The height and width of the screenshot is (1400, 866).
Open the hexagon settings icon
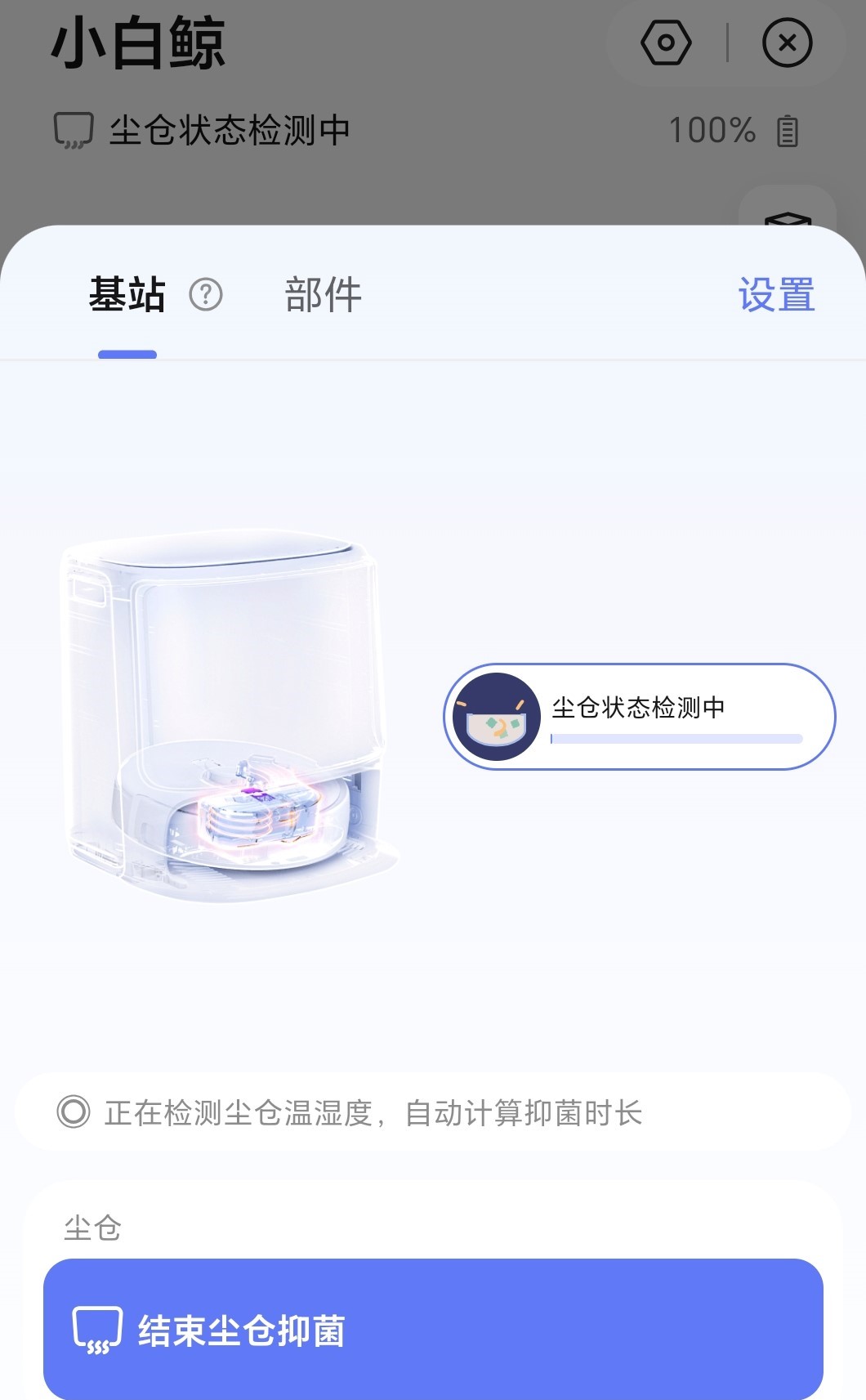point(666,42)
